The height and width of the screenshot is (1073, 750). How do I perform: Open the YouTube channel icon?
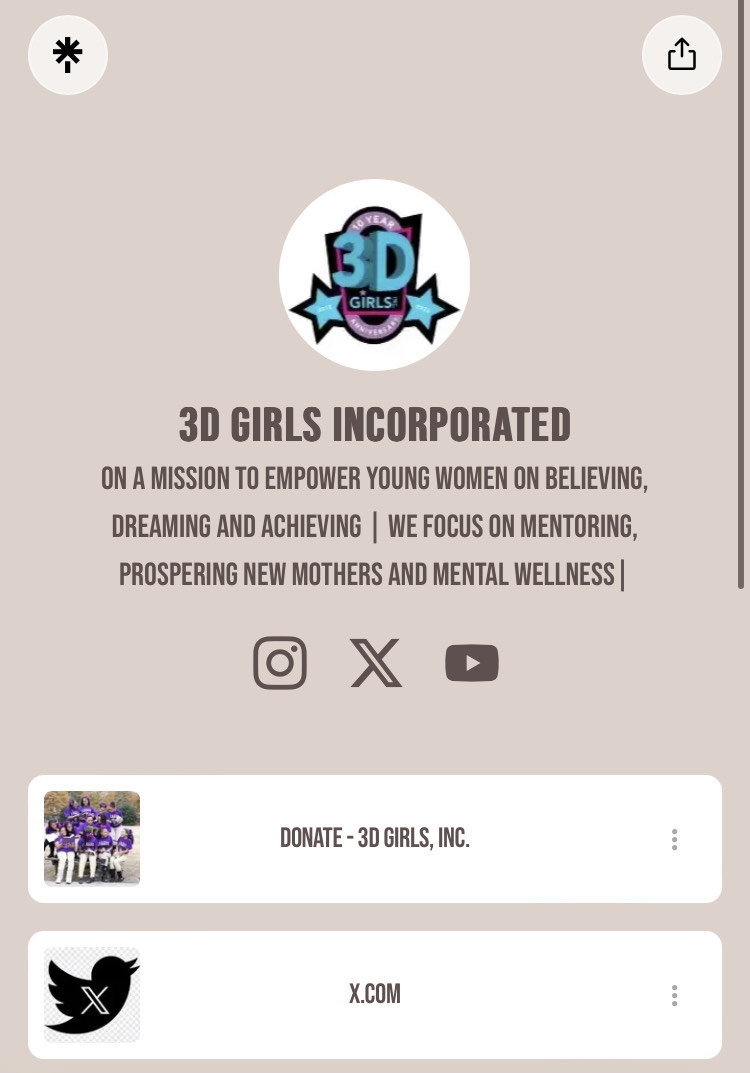pyautogui.click(x=472, y=663)
